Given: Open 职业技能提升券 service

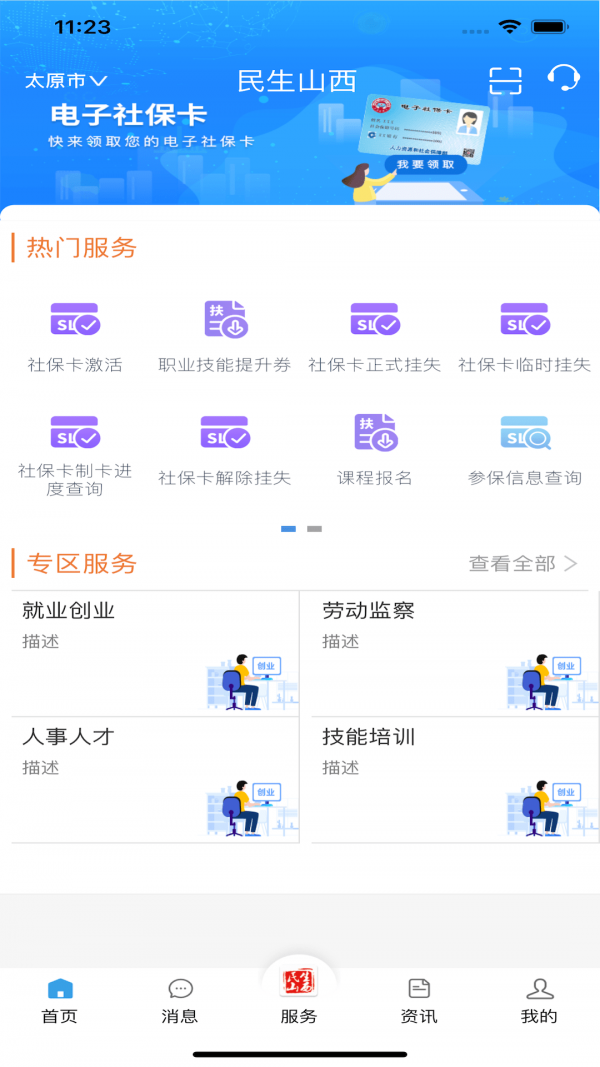Looking at the screenshot, I should [x=225, y=337].
